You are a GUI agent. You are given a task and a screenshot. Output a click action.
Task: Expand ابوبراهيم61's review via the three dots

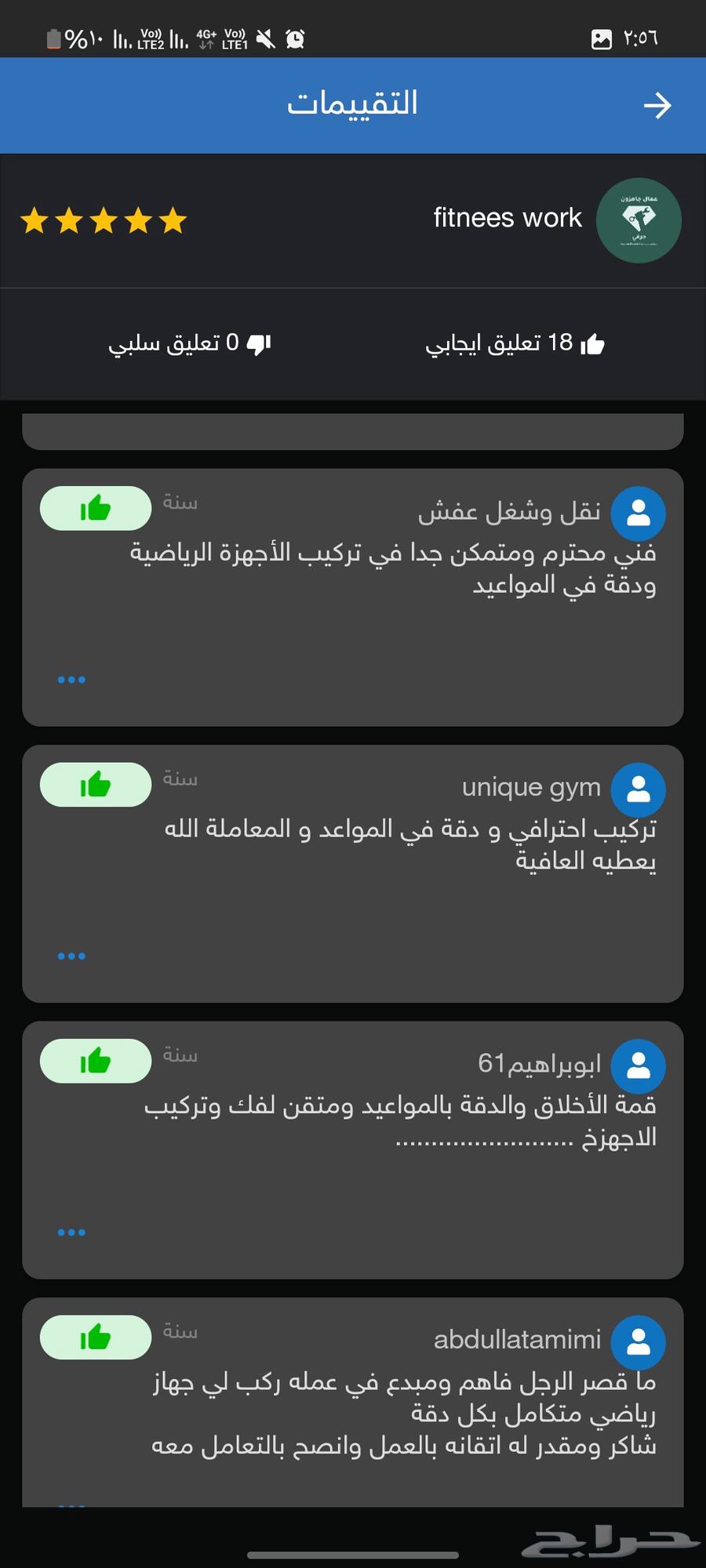[x=71, y=1232]
